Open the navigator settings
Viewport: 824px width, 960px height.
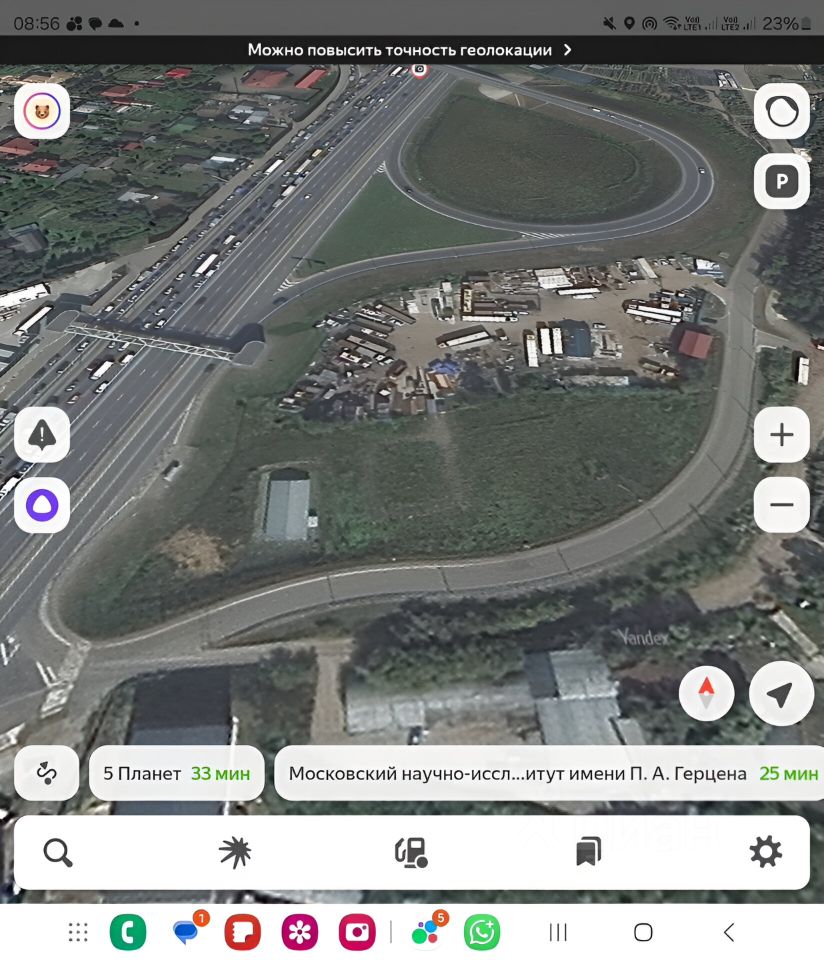tap(765, 853)
